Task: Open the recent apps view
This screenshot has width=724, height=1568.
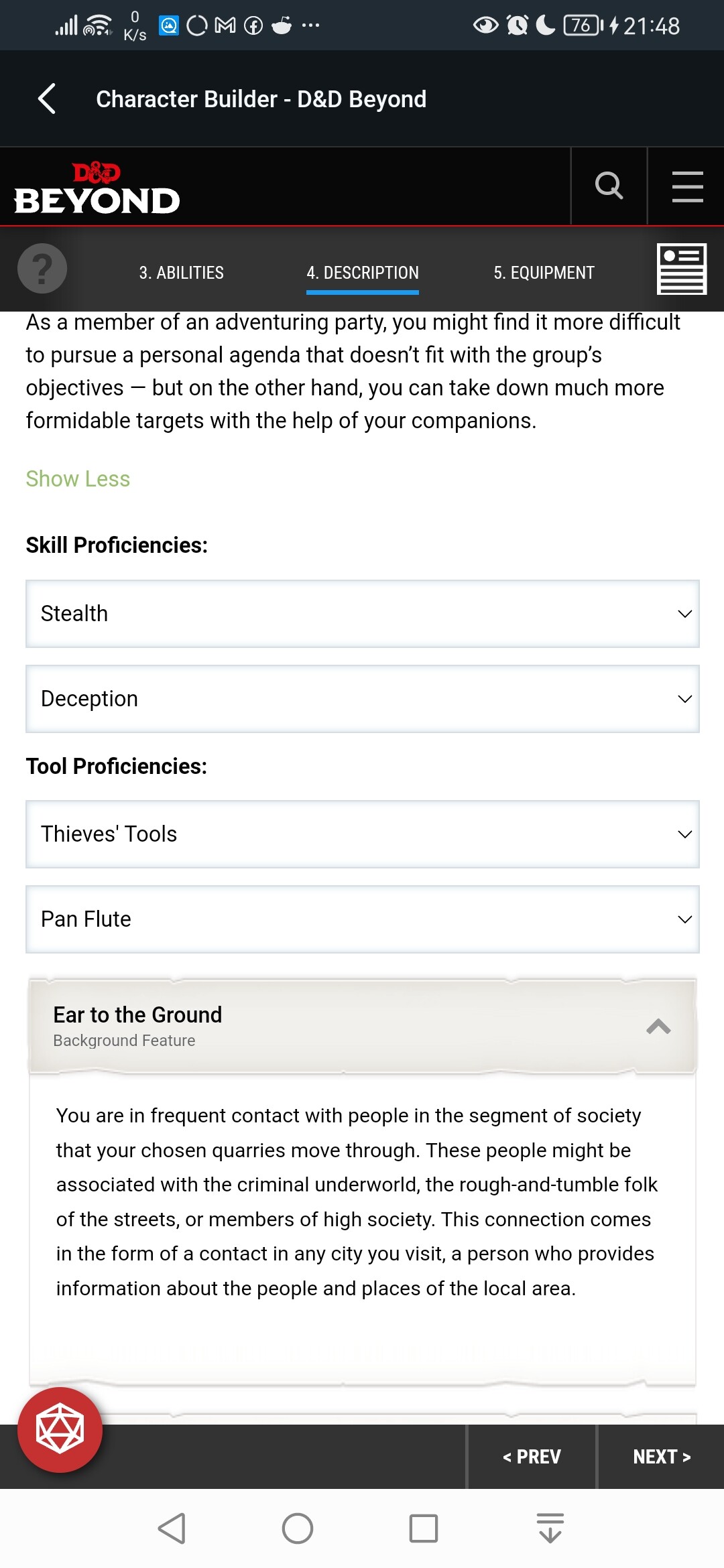Action: (424, 1528)
